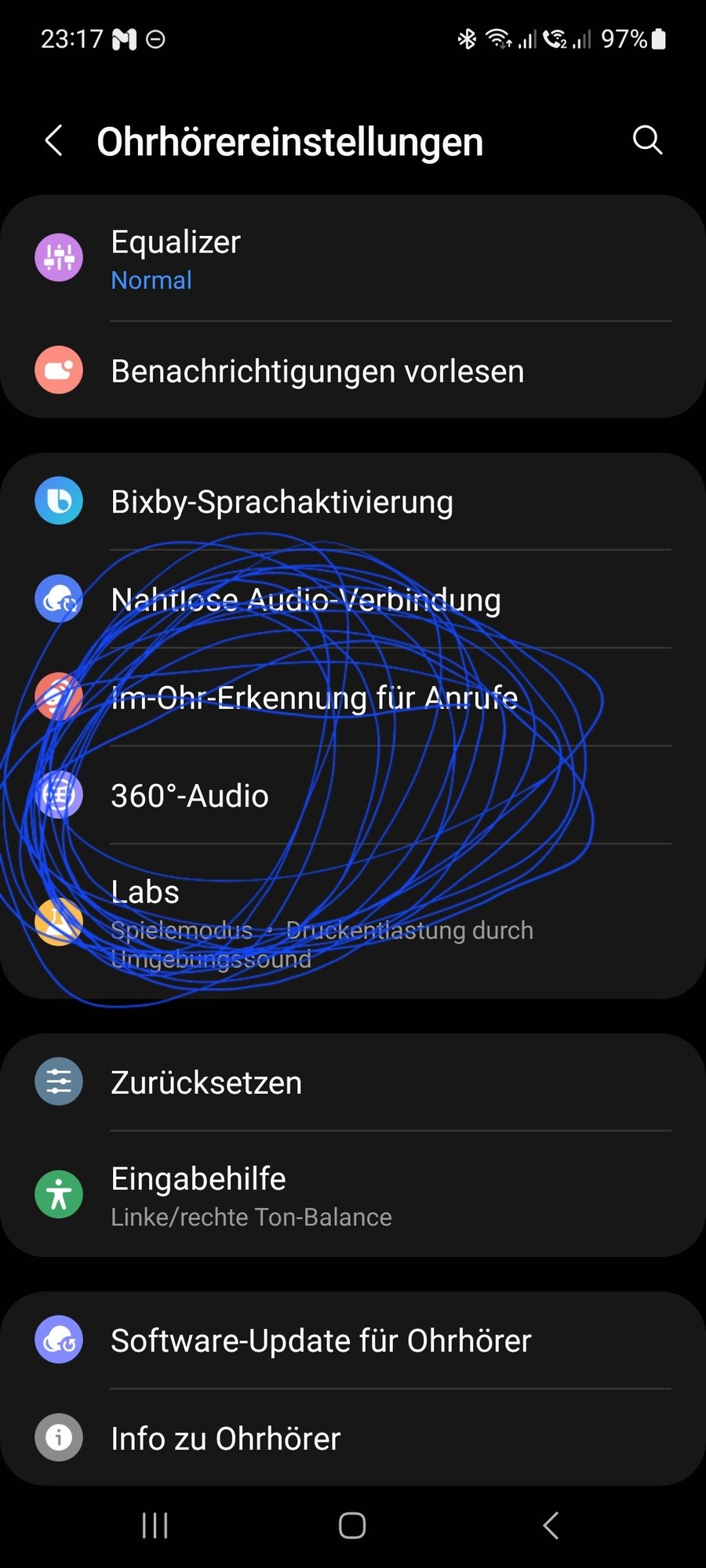Tap the system home button
The image size is (706, 1568).
tap(352, 1526)
